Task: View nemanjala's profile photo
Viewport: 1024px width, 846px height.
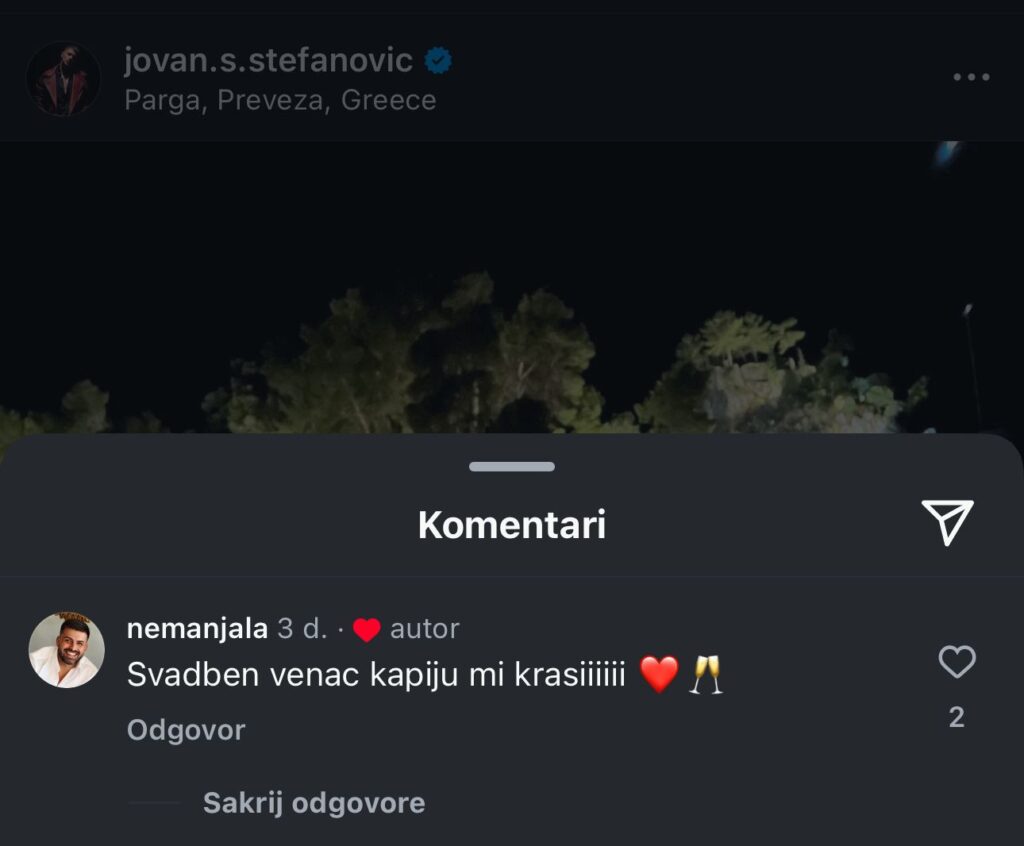Action: click(66, 650)
